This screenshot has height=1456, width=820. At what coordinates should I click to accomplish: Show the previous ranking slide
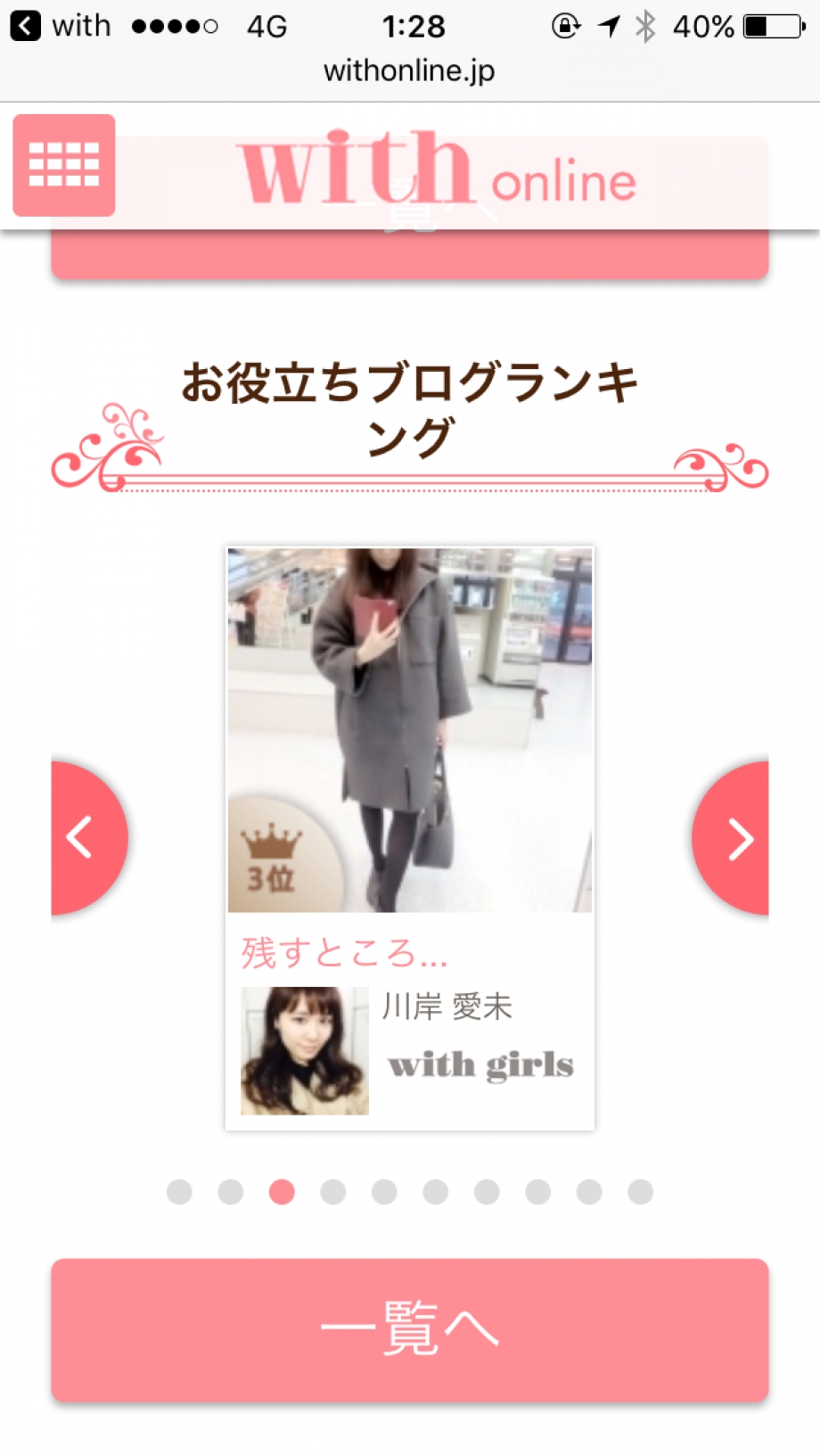[85, 837]
